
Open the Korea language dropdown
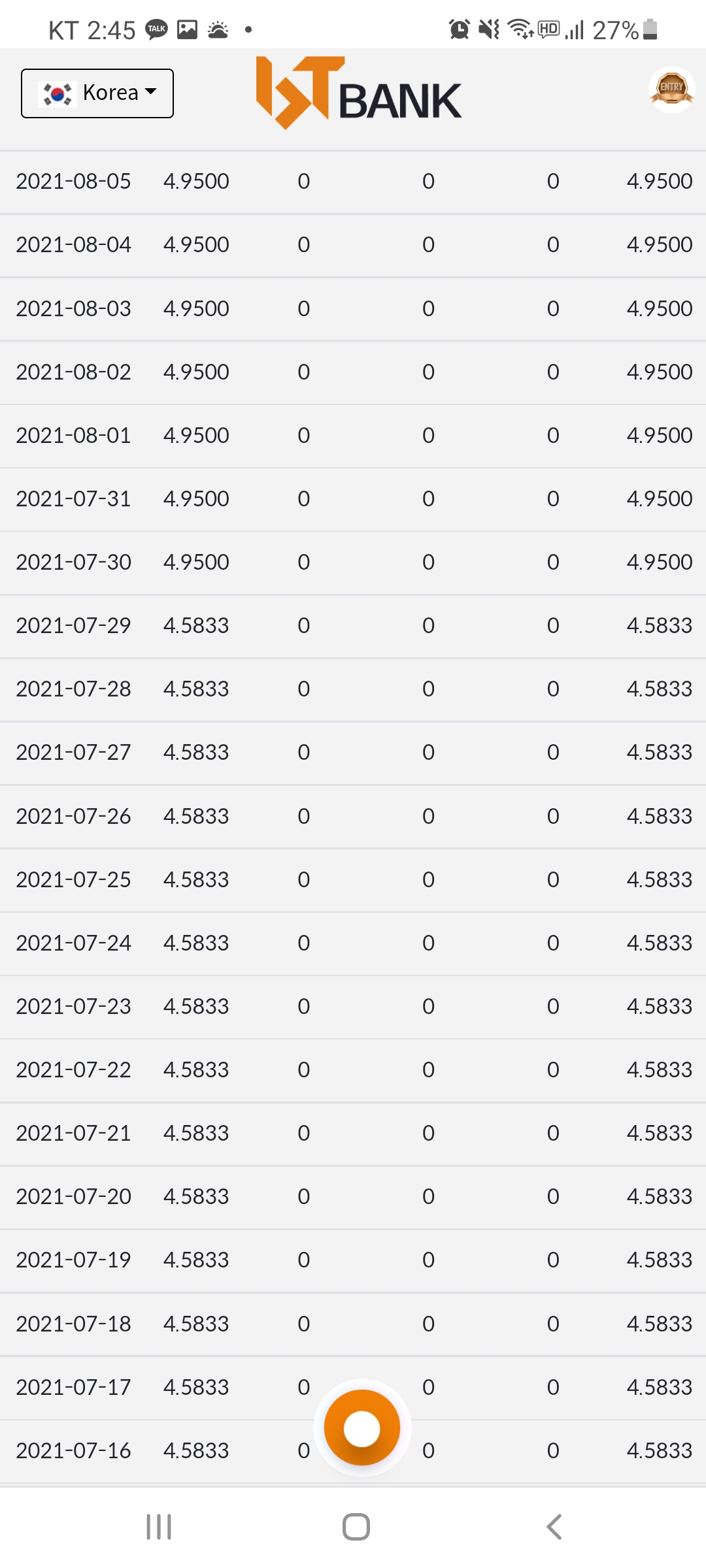click(97, 93)
